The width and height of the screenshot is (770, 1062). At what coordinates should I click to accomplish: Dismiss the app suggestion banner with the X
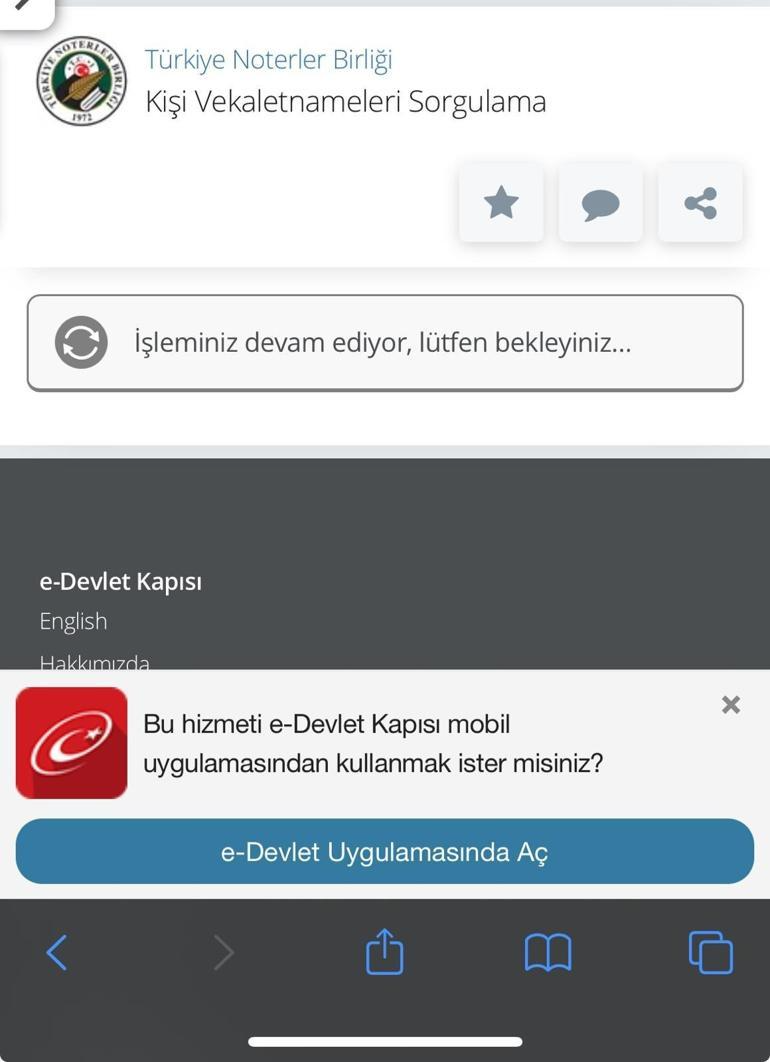(730, 704)
